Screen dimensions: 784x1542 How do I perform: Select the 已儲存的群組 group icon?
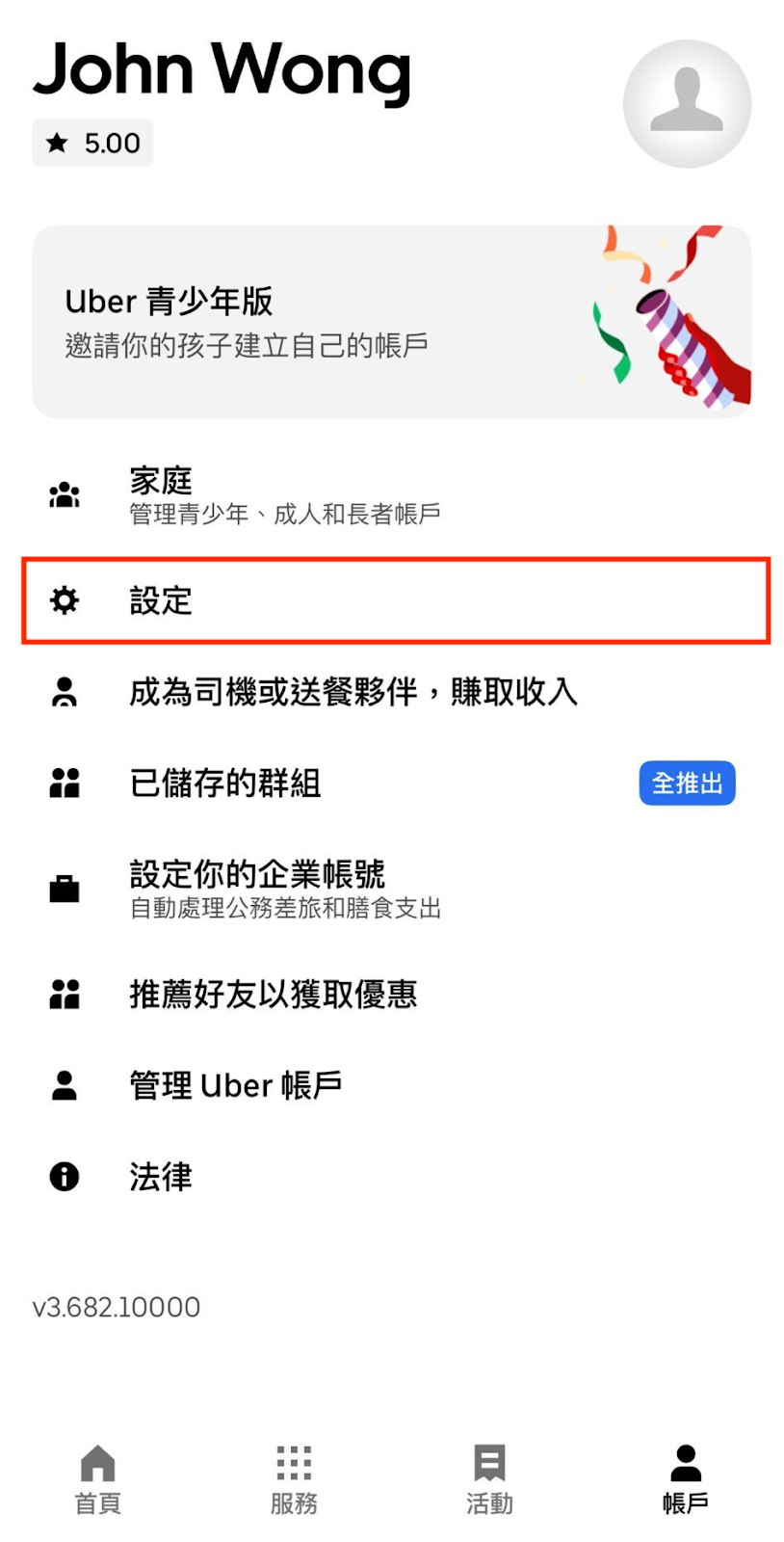64,784
